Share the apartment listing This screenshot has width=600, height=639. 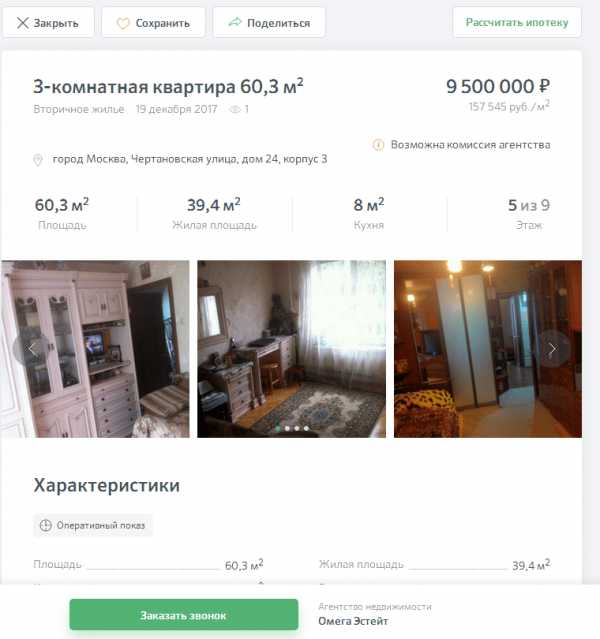(x=268, y=22)
